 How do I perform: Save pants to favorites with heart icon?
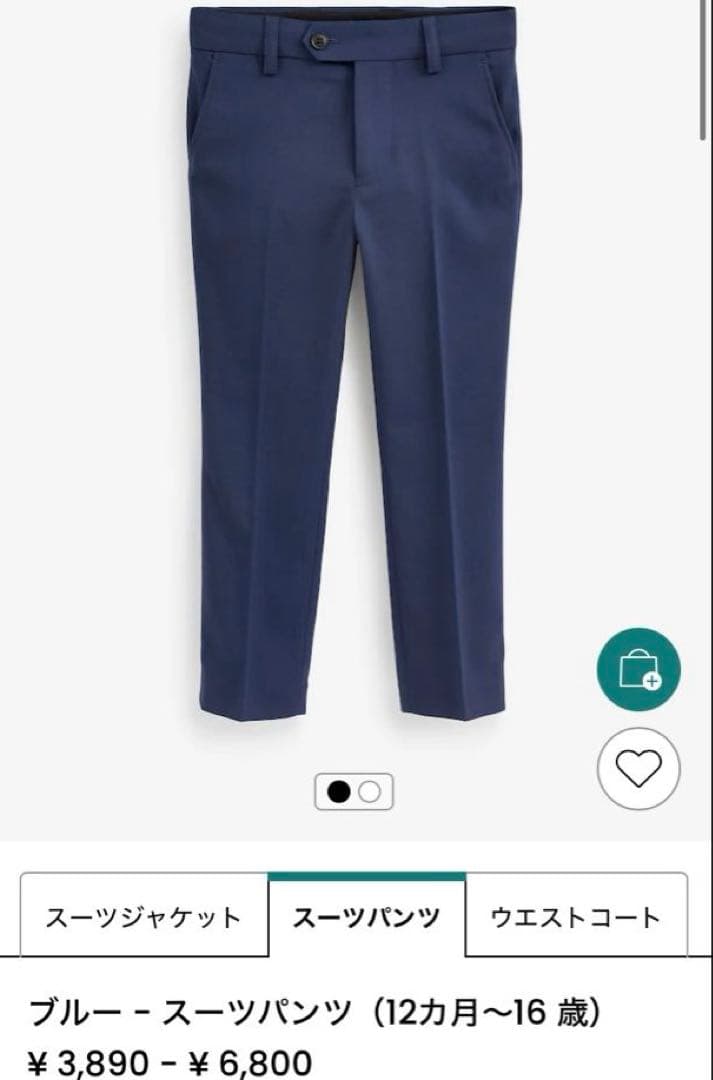coord(638,768)
